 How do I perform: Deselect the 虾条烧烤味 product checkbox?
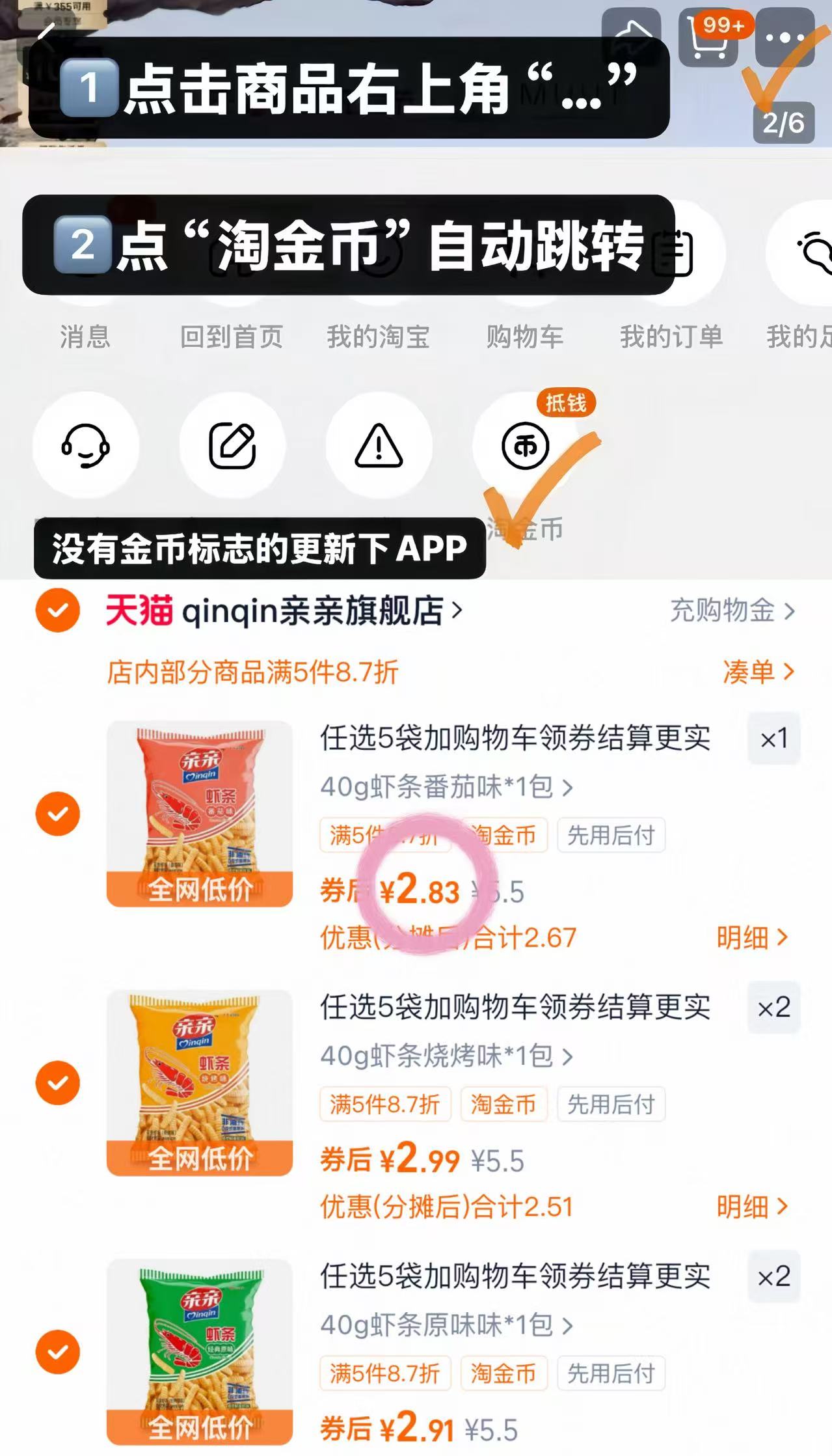pos(58,1082)
